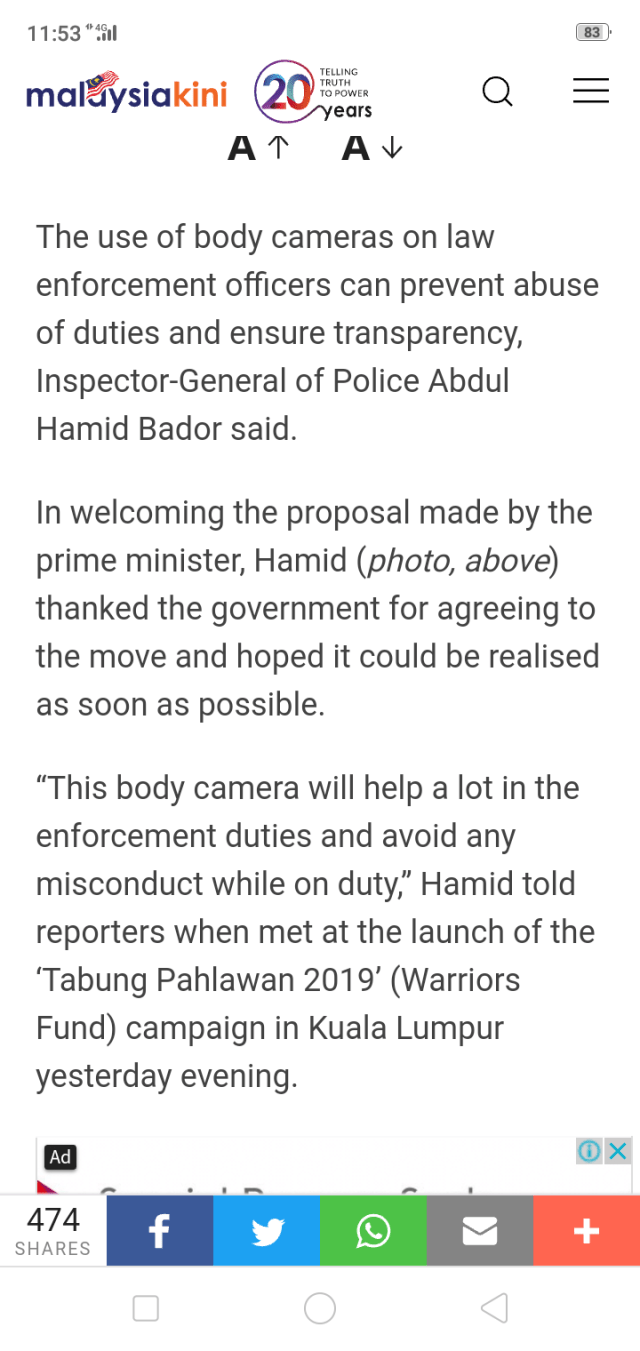Share article by email
640x1351 pixels.
point(480,1231)
